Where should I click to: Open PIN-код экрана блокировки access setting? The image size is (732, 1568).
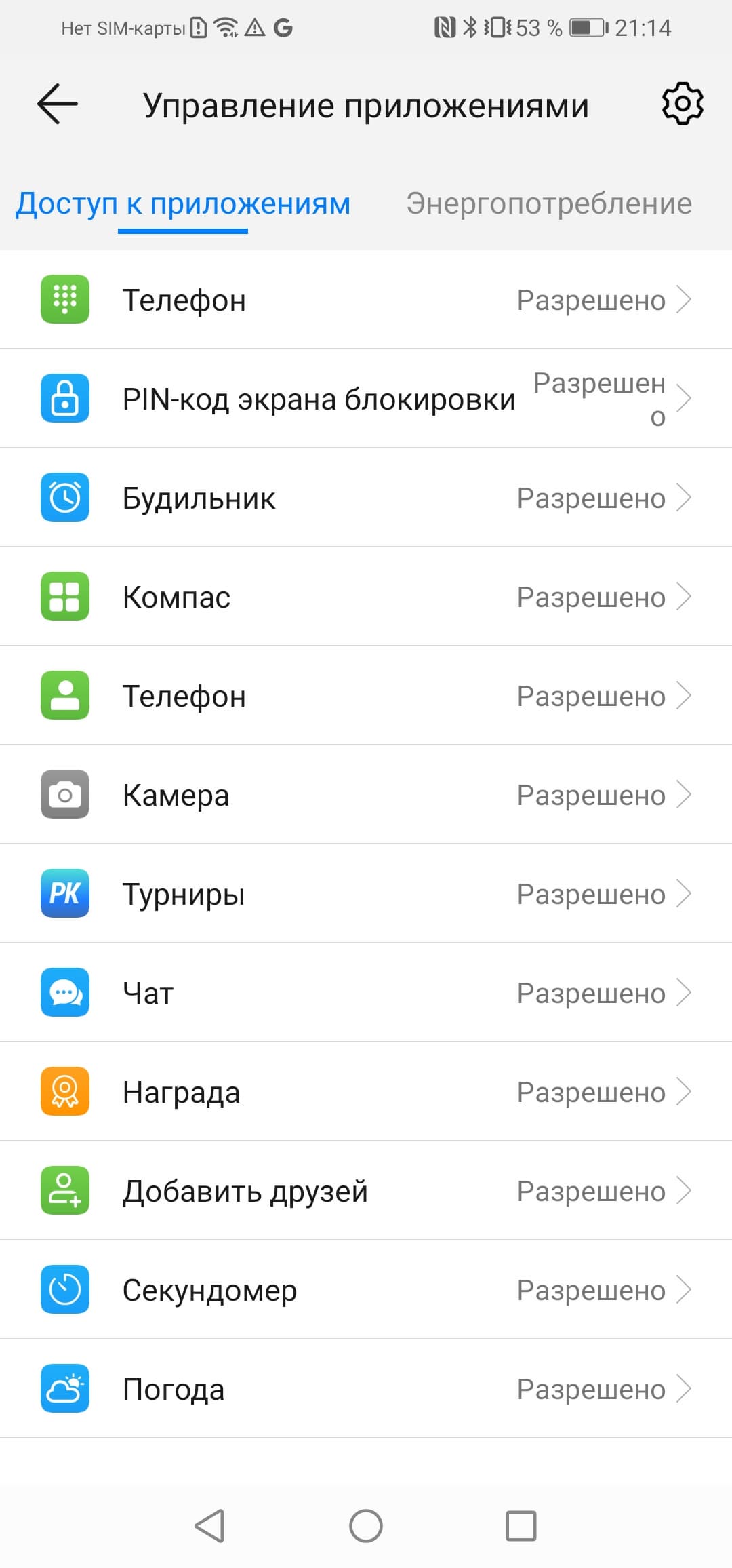pyautogui.click(x=366, y=399)
